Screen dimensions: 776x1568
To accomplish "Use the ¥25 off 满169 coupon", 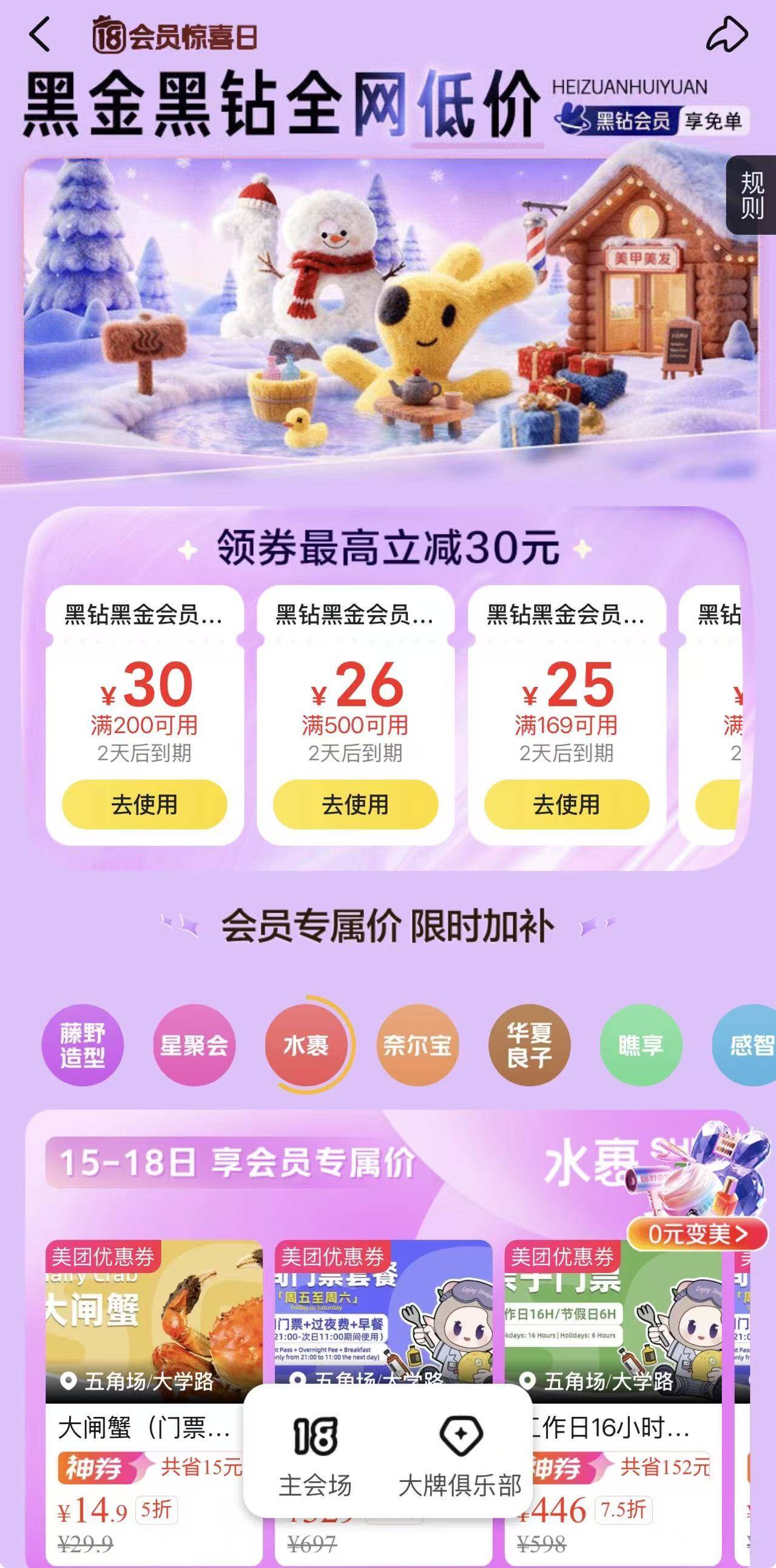I will [566, 804].
